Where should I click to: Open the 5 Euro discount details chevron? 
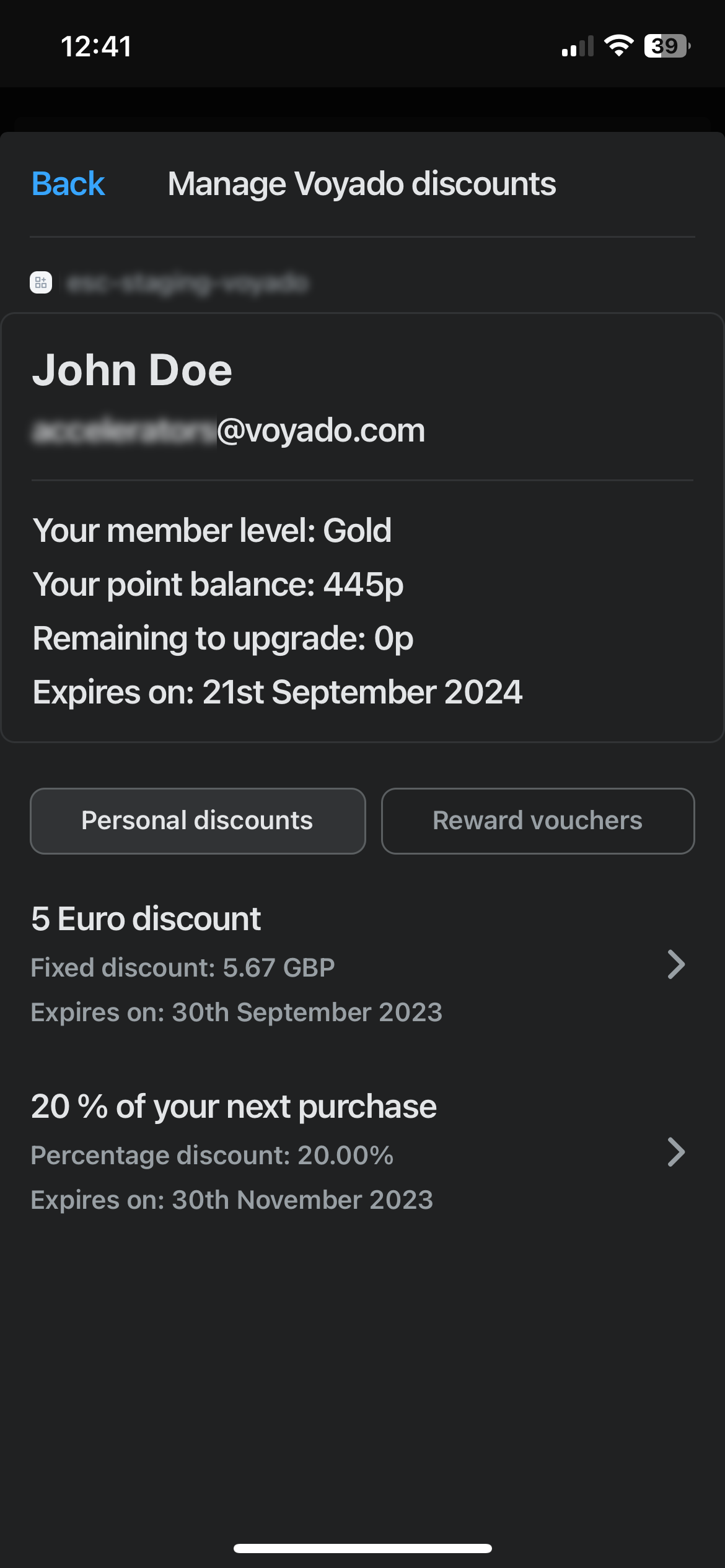coord(677,964)
